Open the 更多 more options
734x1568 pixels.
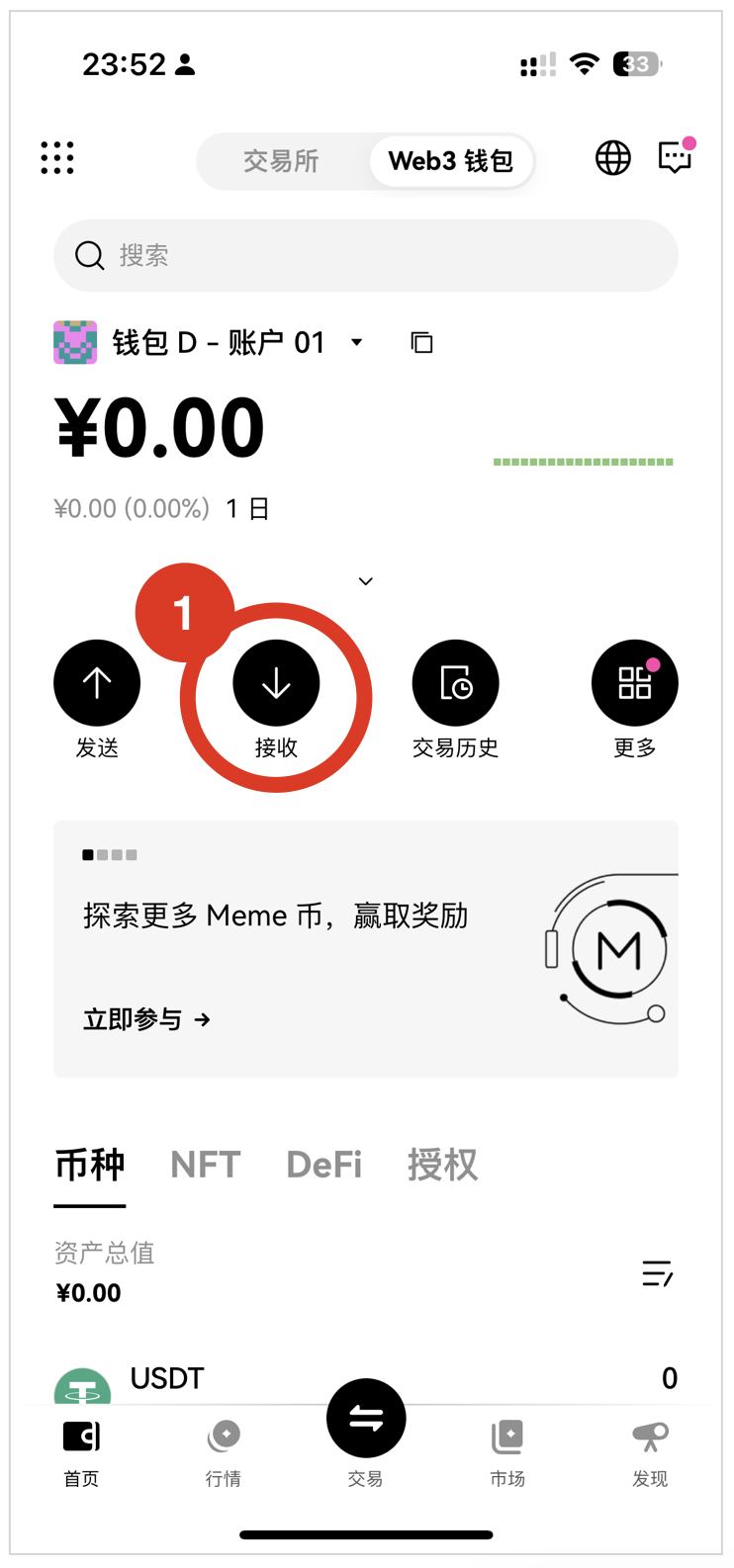click(634, 683)
